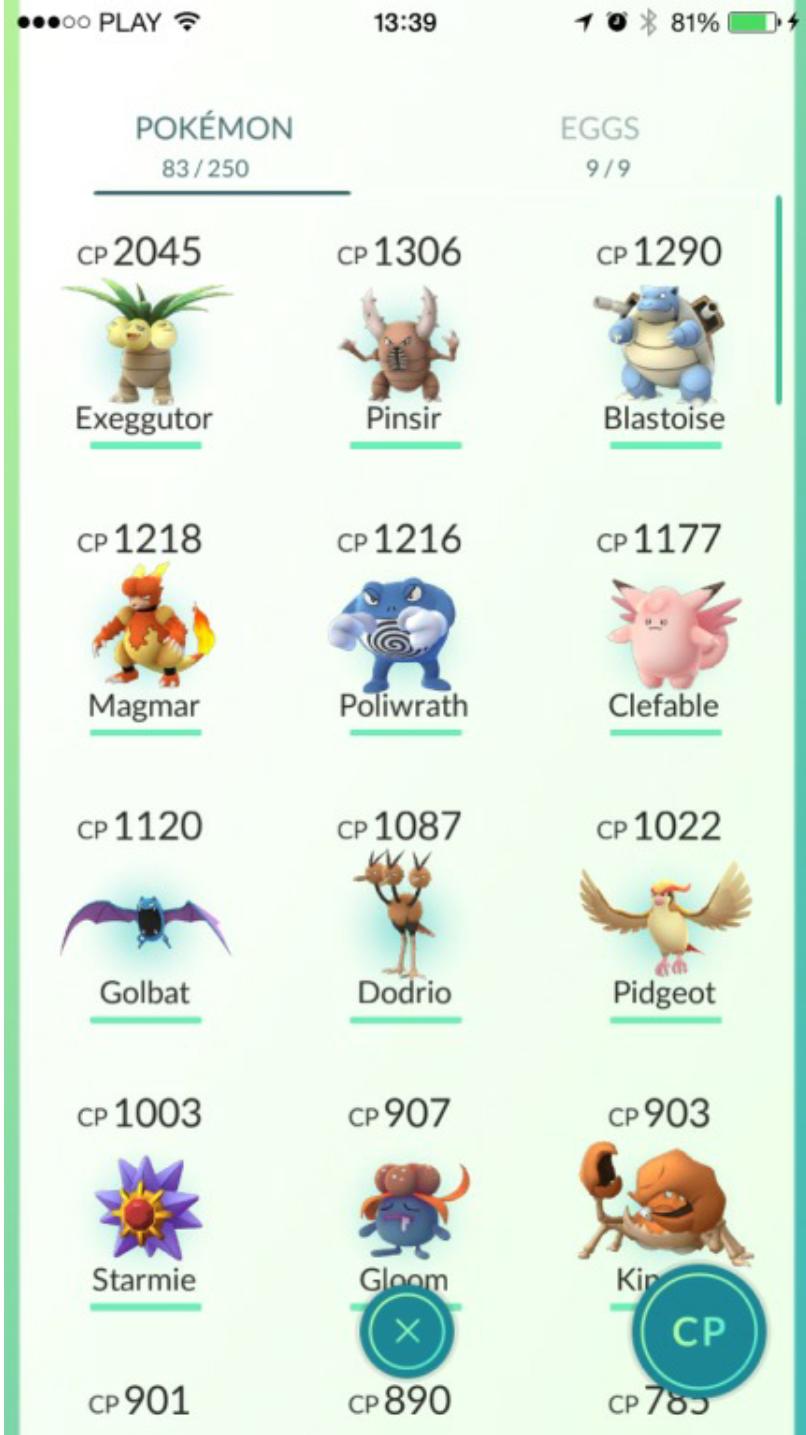This screenshot has height=1435, width=806.
Task: Open the Clefable entry
Action: point(664,628)
